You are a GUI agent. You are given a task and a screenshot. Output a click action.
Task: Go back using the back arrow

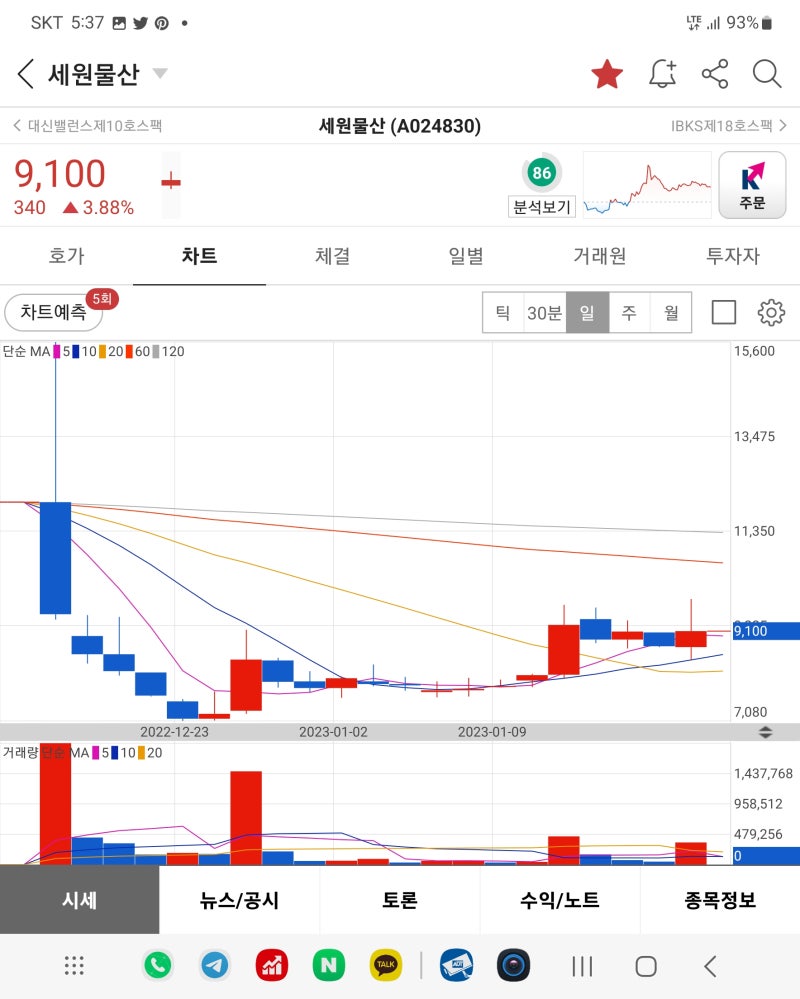[24, 73]
